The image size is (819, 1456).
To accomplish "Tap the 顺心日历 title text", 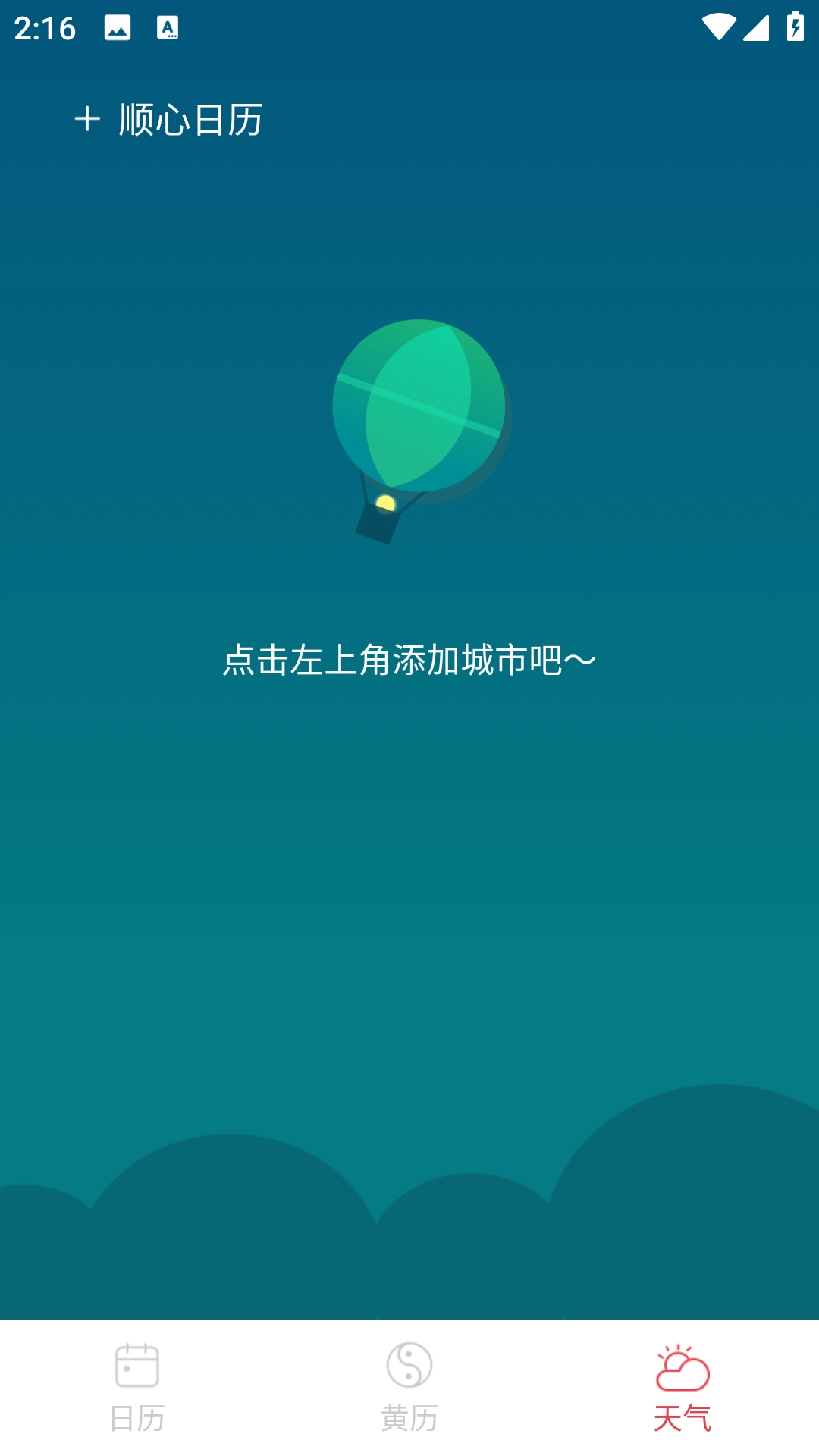I will 190,119.
